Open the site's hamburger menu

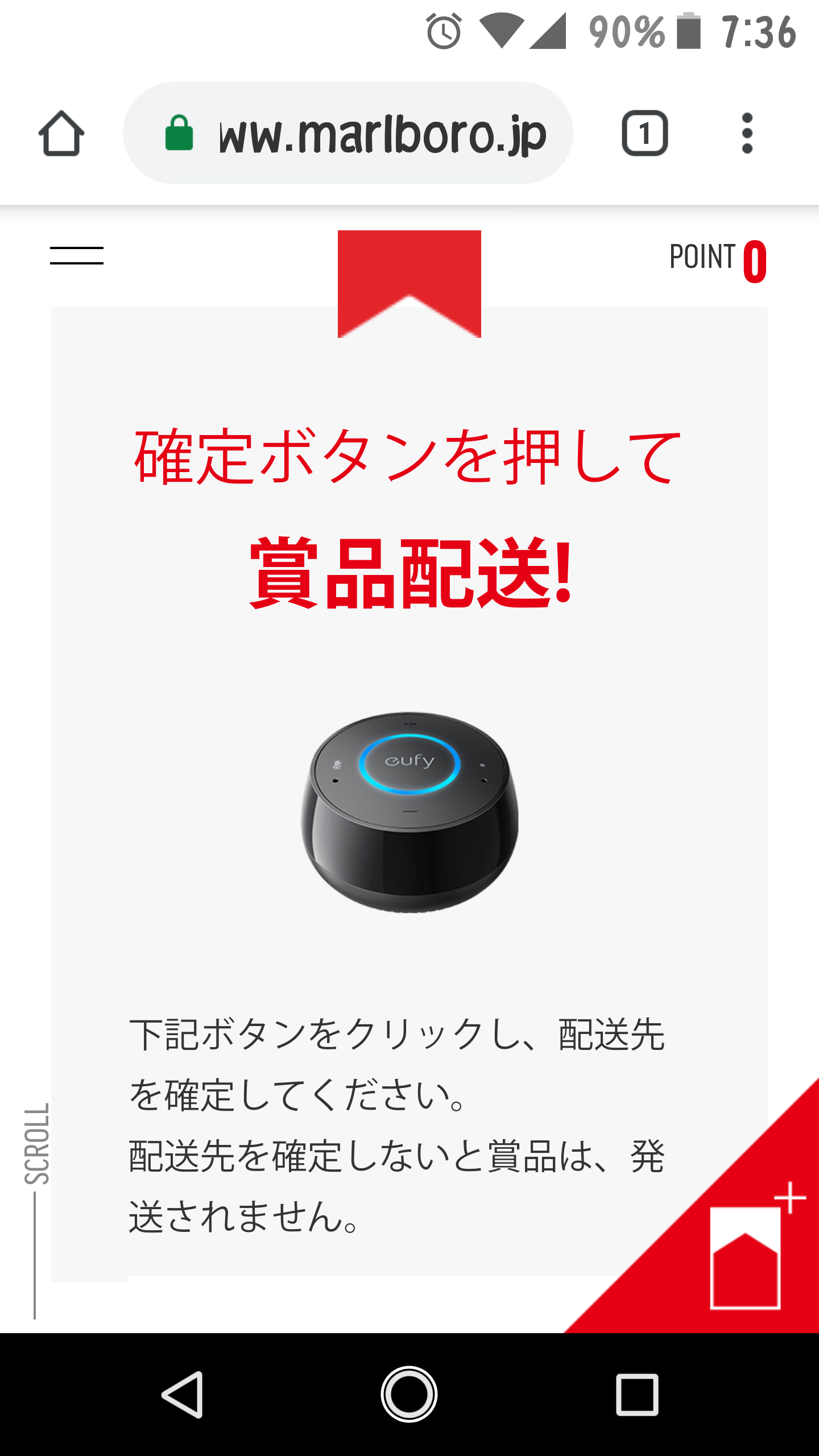pyautogui.click(x=77, y=256)
